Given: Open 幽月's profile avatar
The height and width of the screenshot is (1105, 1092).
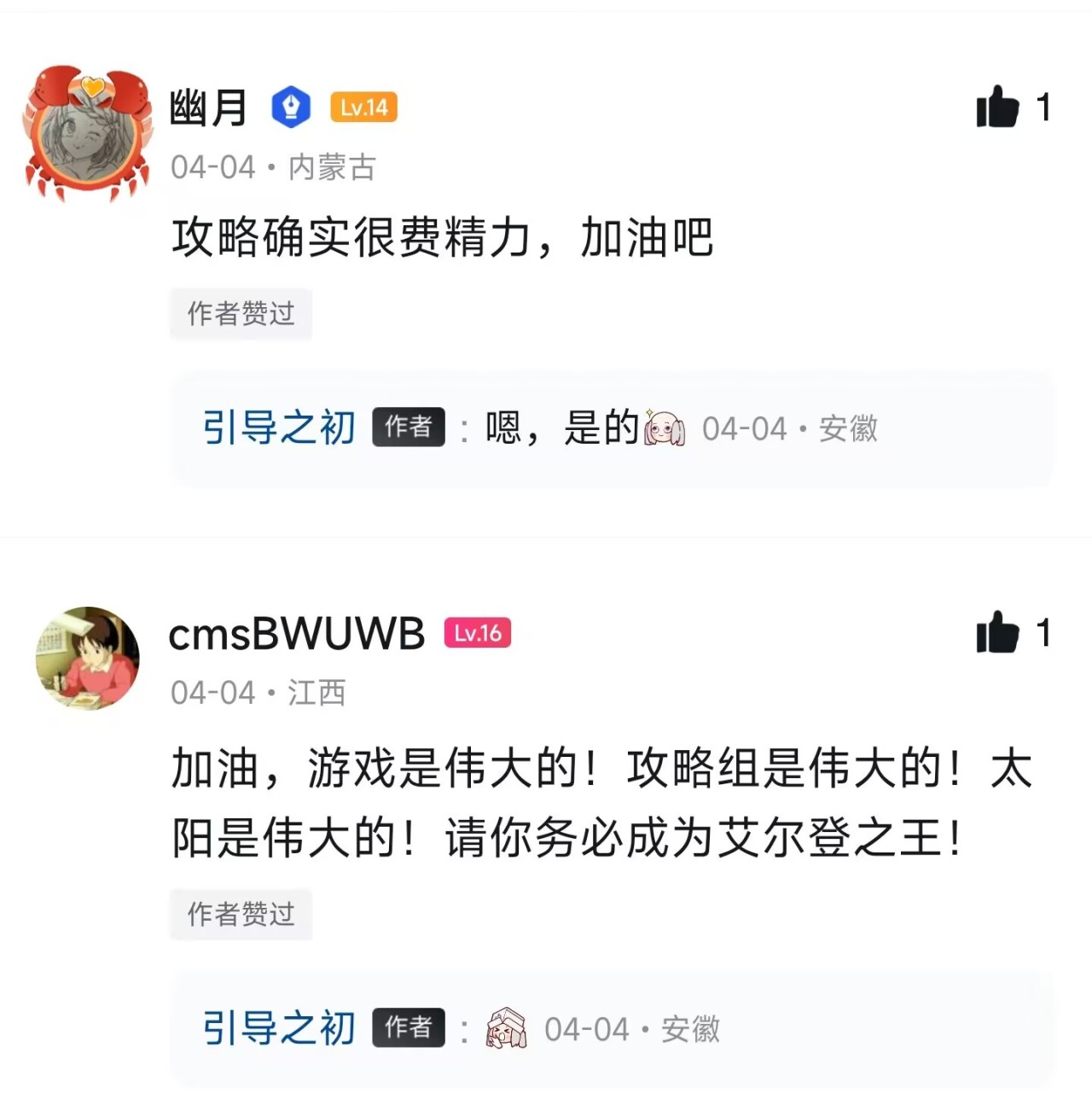Looking at the screenshot, I should coord(88,132).
